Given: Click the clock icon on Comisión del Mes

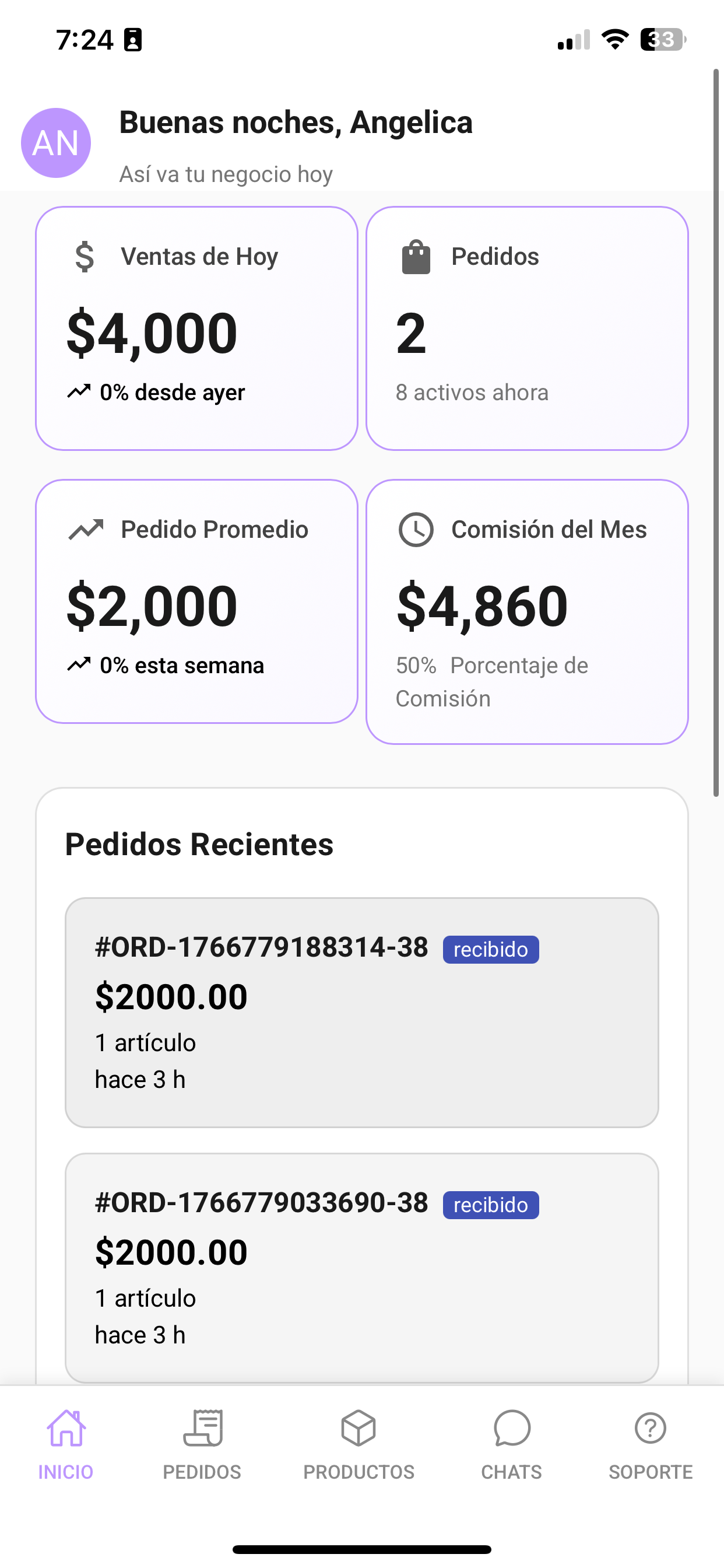Looking at the screenshot, I should 416,530.
